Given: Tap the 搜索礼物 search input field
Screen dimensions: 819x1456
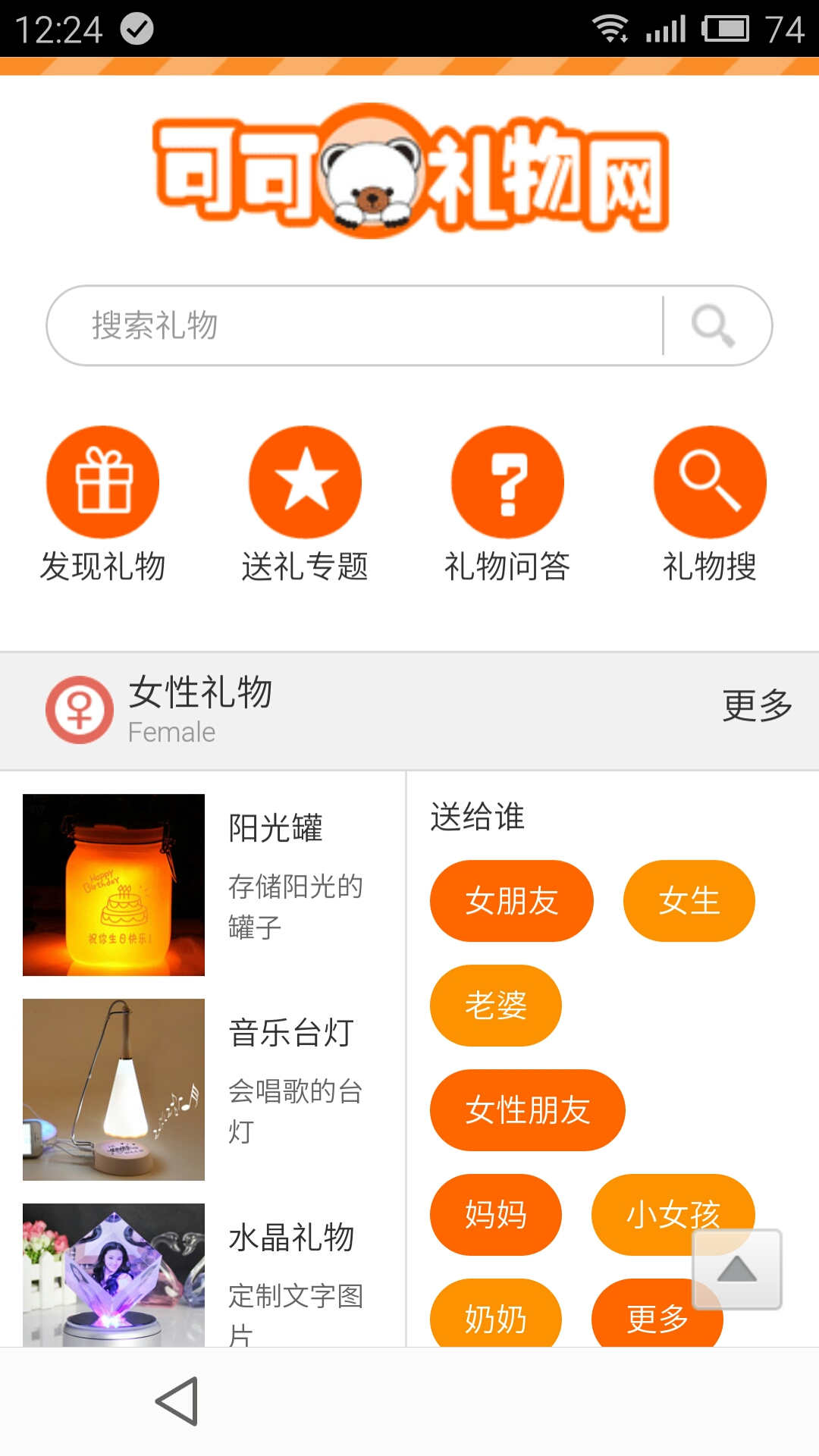Looking at the screenshot, I should click(341, 325).
